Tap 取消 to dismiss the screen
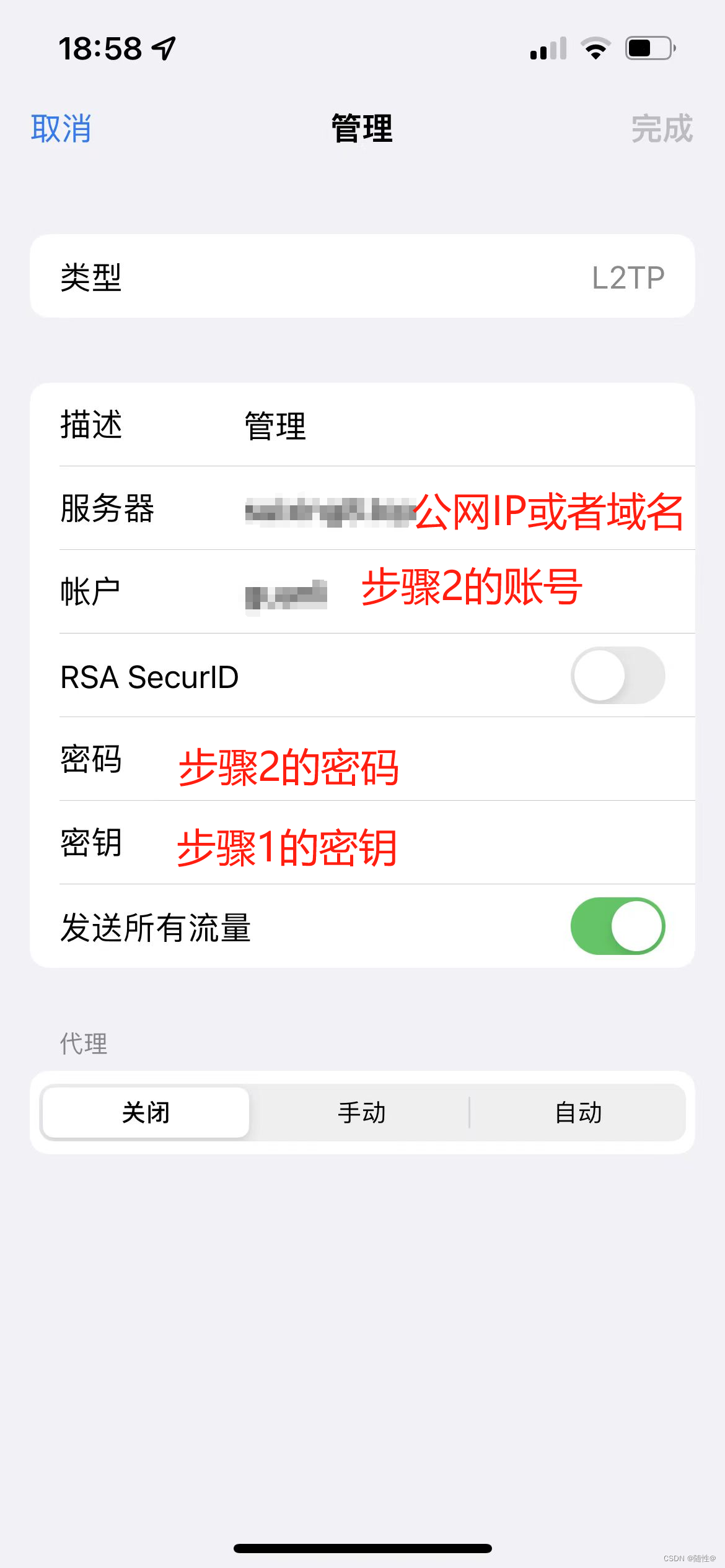 pyautogui.click(x=62, y=129)
